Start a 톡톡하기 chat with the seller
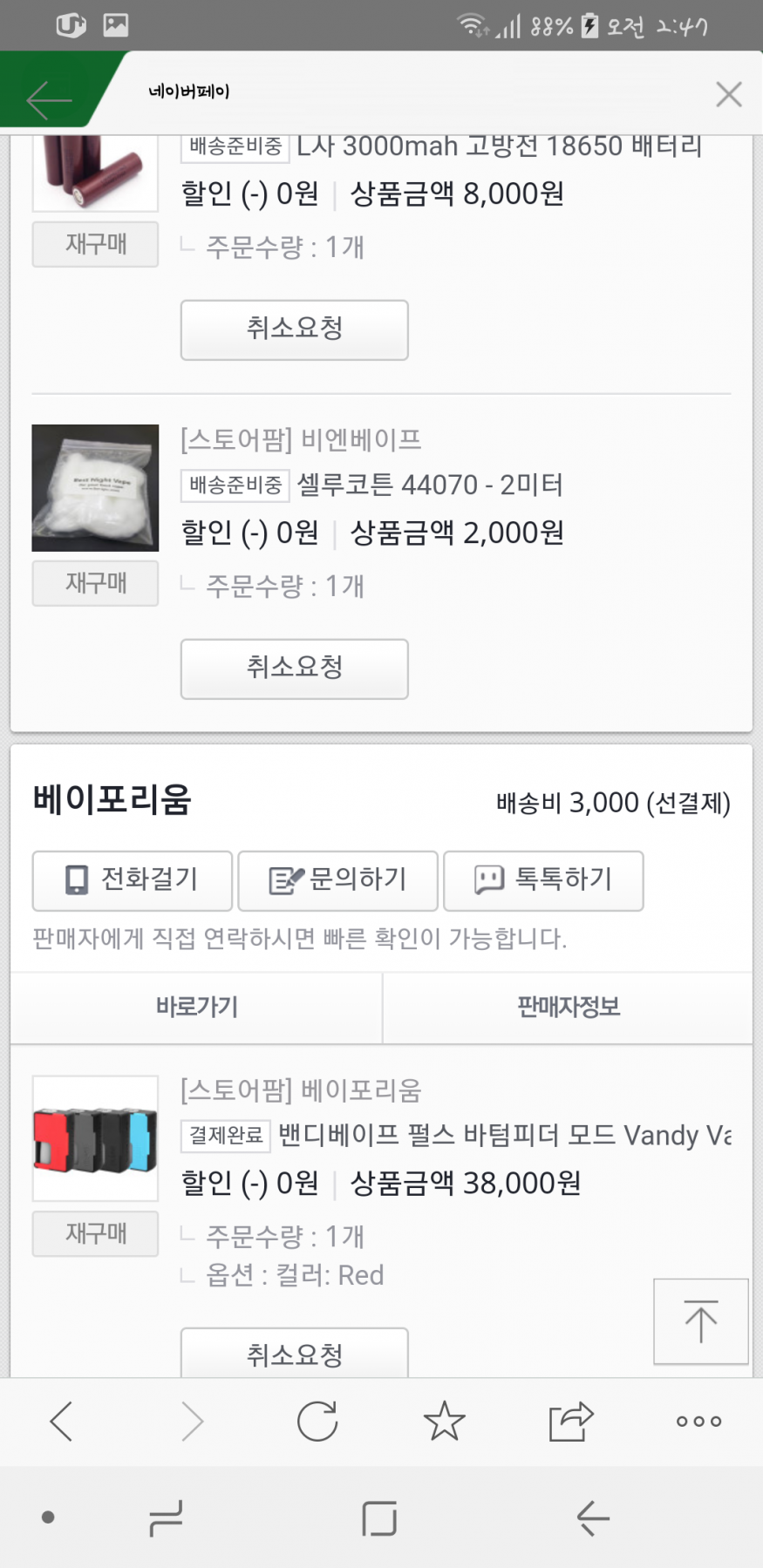763x1568 pixels. point(543,880)
